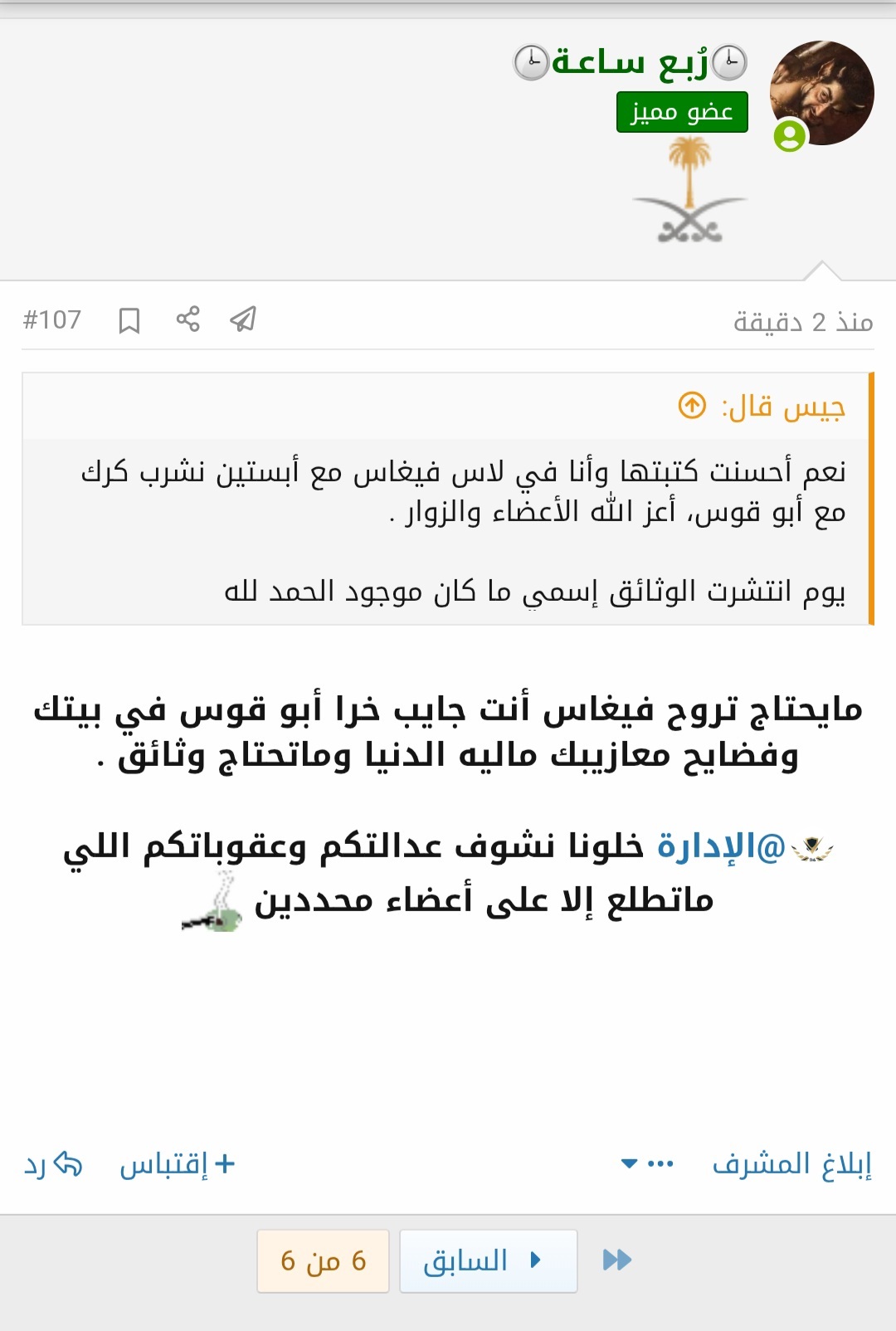Go to the previous page السابق
896x1331 pixels.
488,1260
